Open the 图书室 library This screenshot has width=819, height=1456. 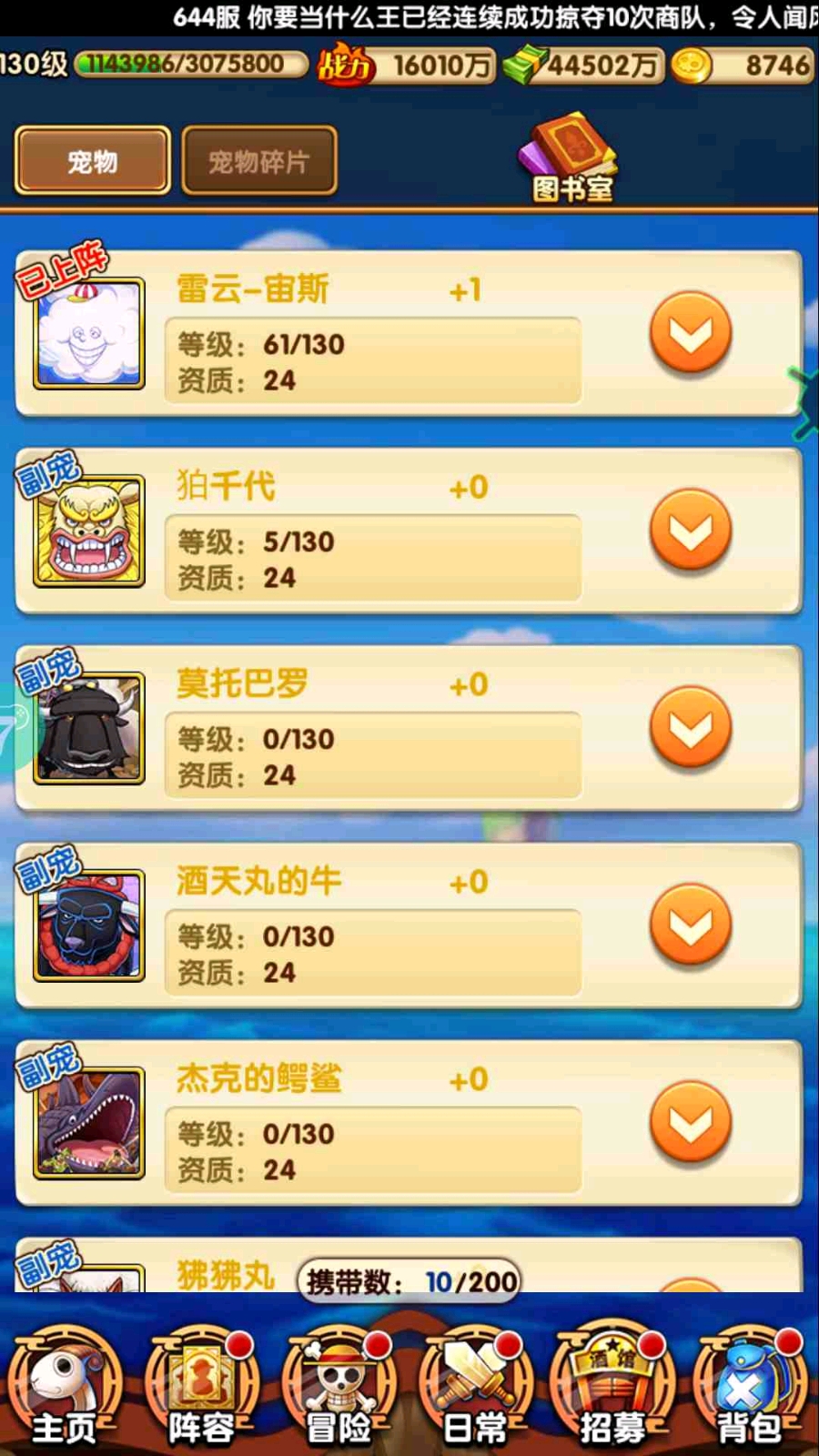571,159
